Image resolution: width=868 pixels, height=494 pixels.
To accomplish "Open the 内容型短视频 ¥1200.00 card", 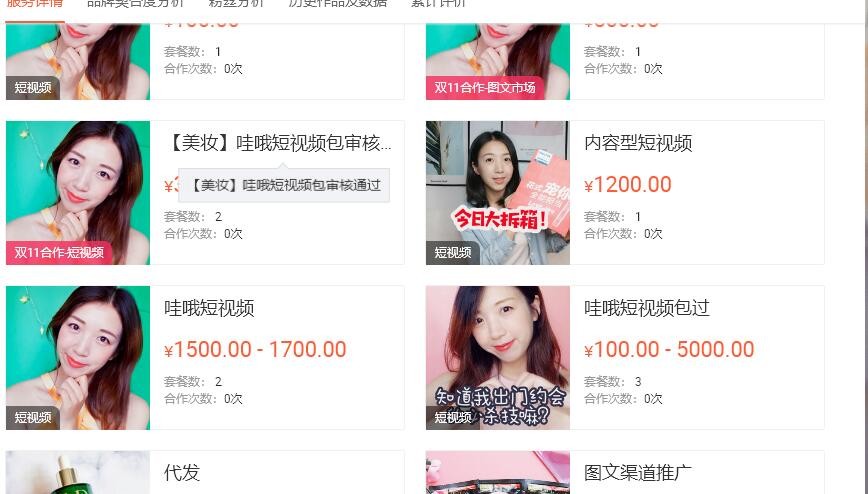I will [638, 144].
